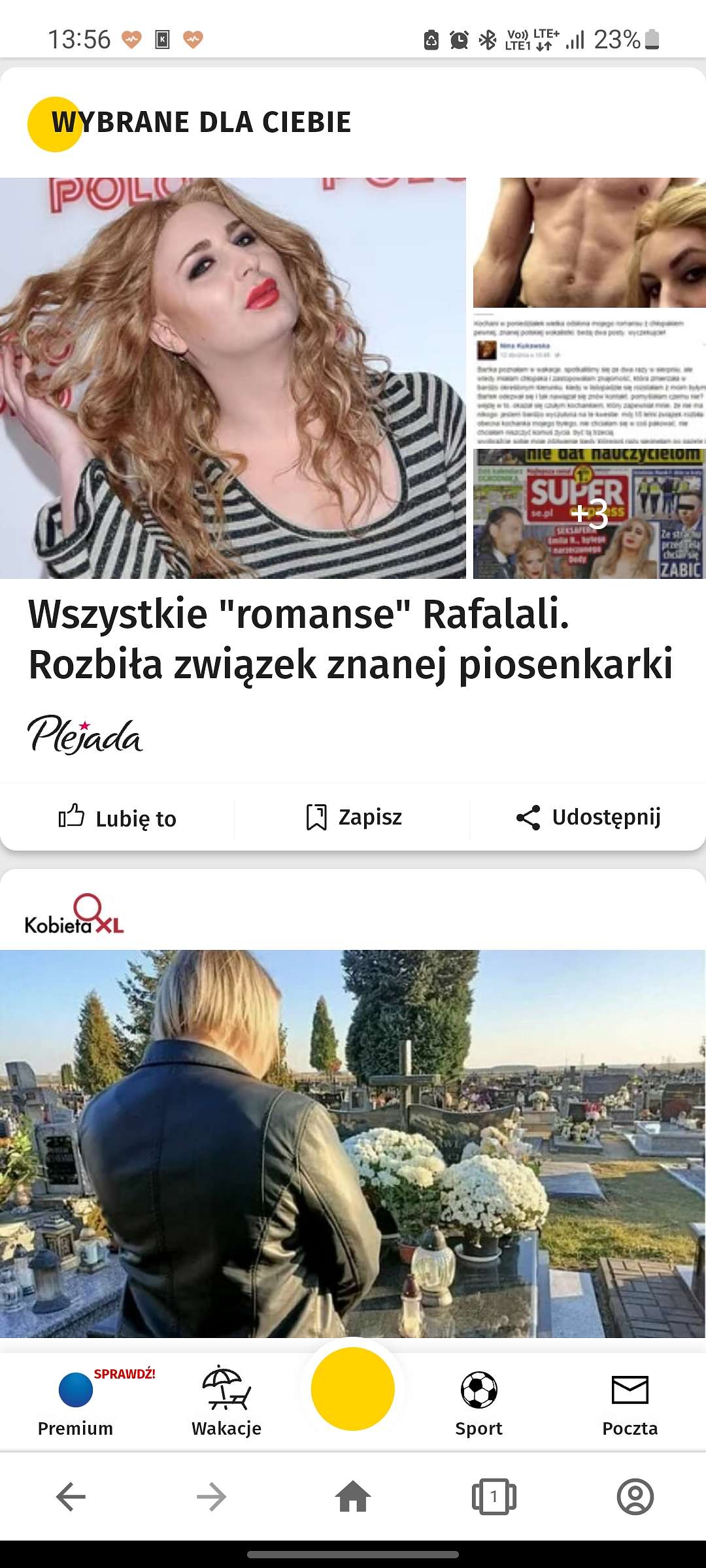This screenshot has width=706, height=1568.
Task: Open the Rafalala "romanse" article headline
Action: pos(350,639)
